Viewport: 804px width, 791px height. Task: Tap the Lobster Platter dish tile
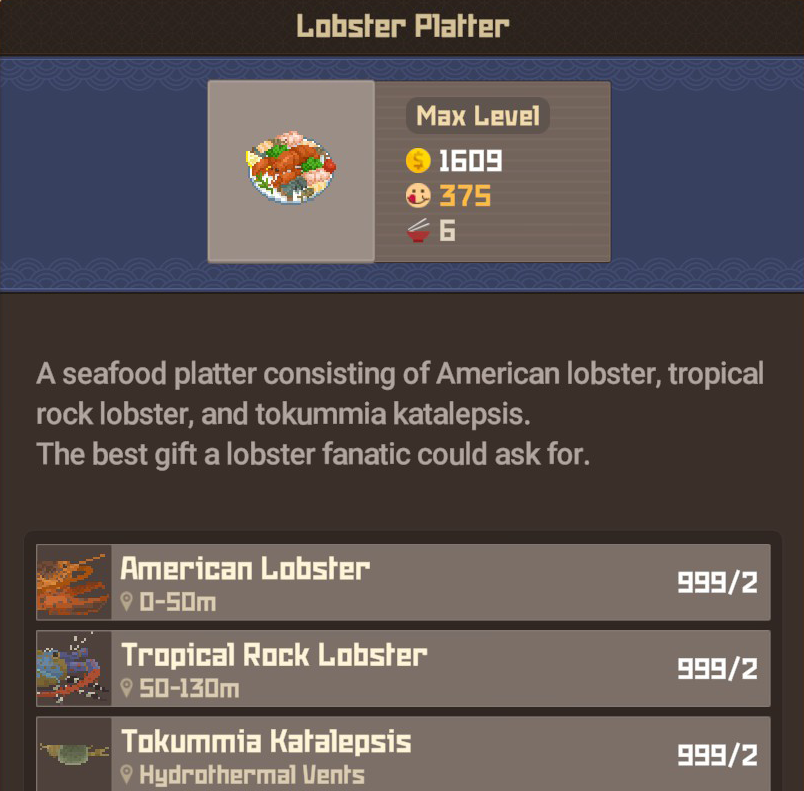pyautogui.click(x=291, y=171)
